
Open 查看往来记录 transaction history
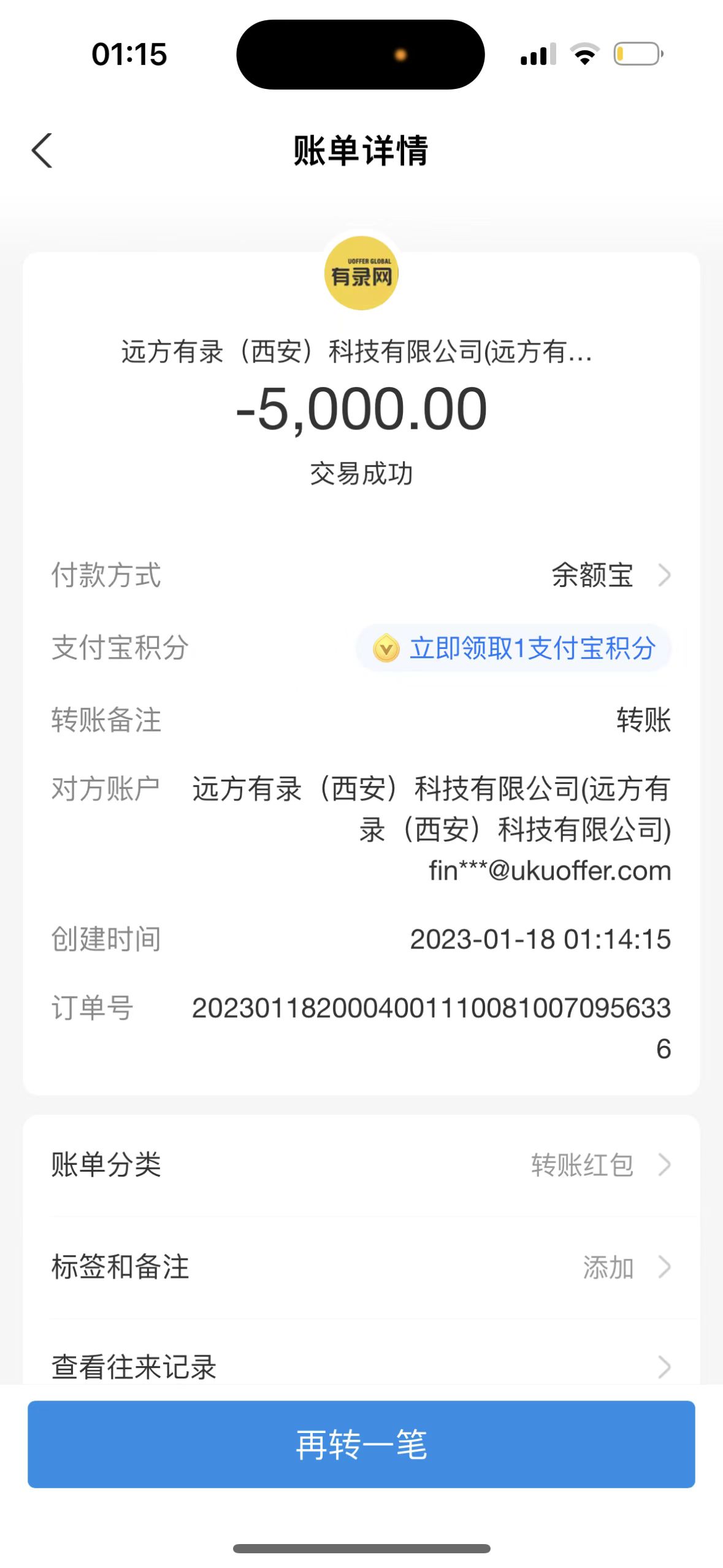pyautogui.click(x=361, y=1367)
